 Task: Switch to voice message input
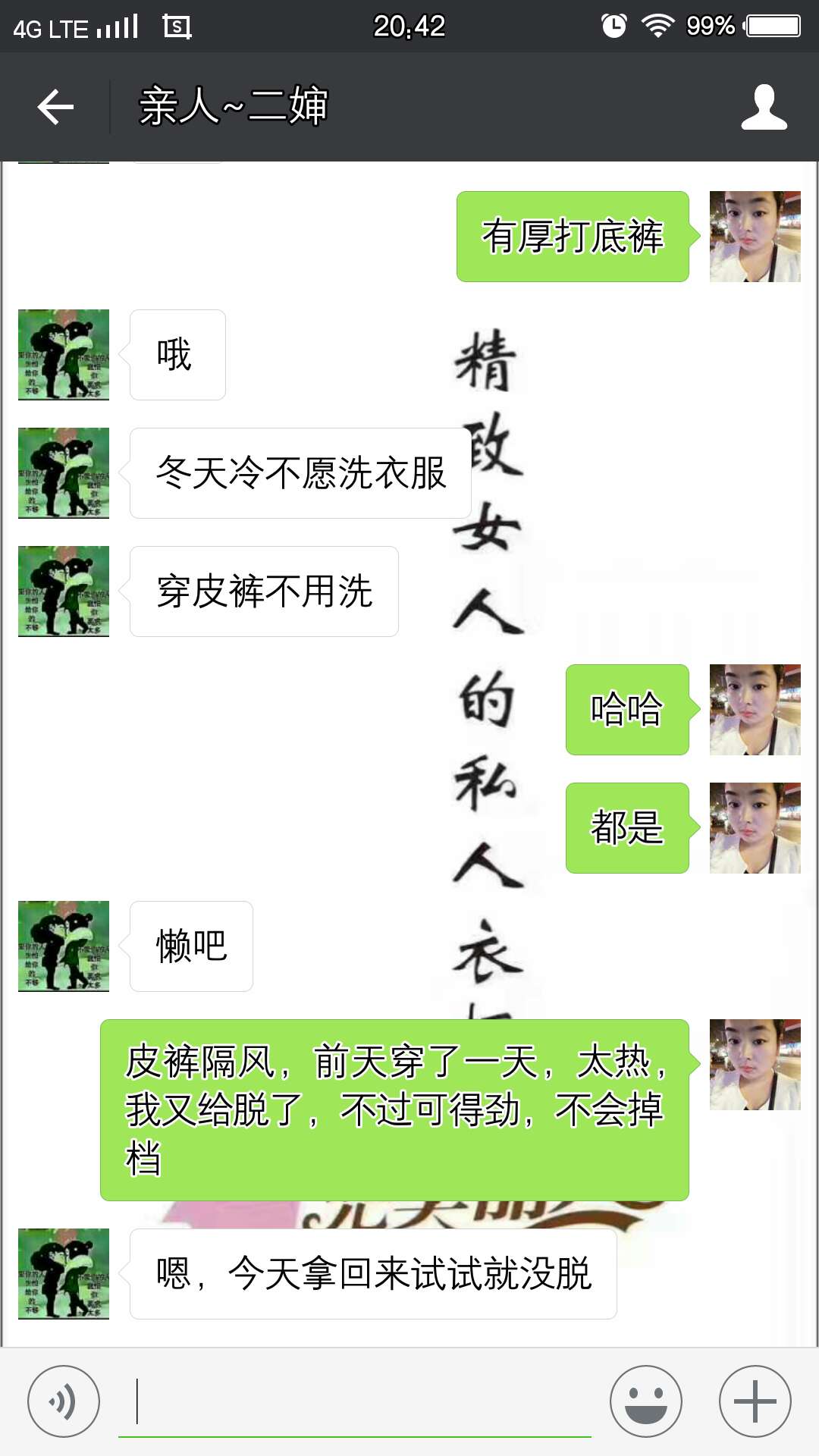64,1402
